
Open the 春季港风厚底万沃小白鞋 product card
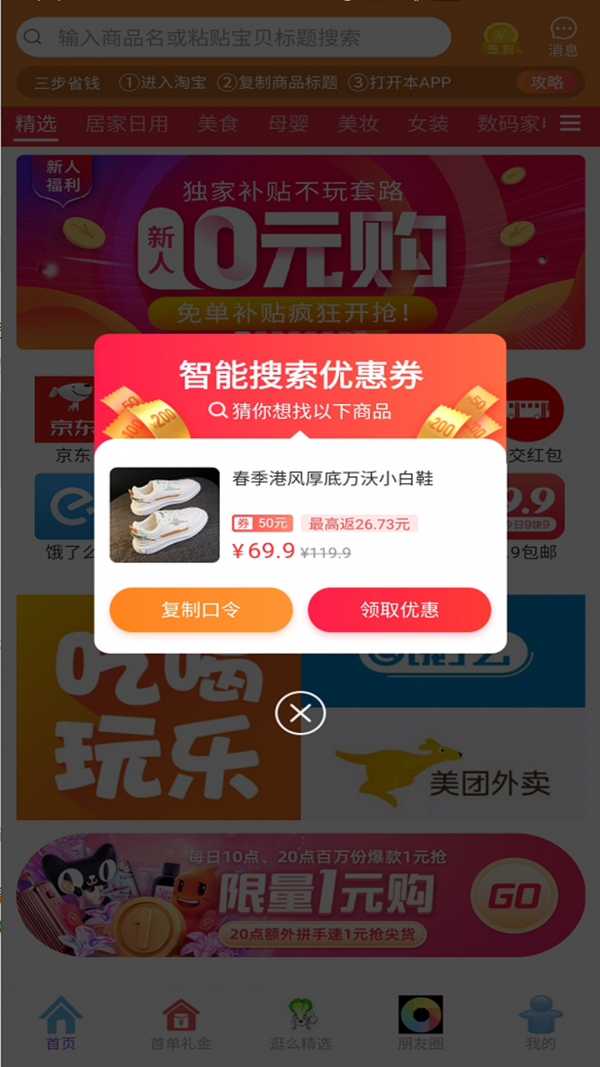point(300,515)
